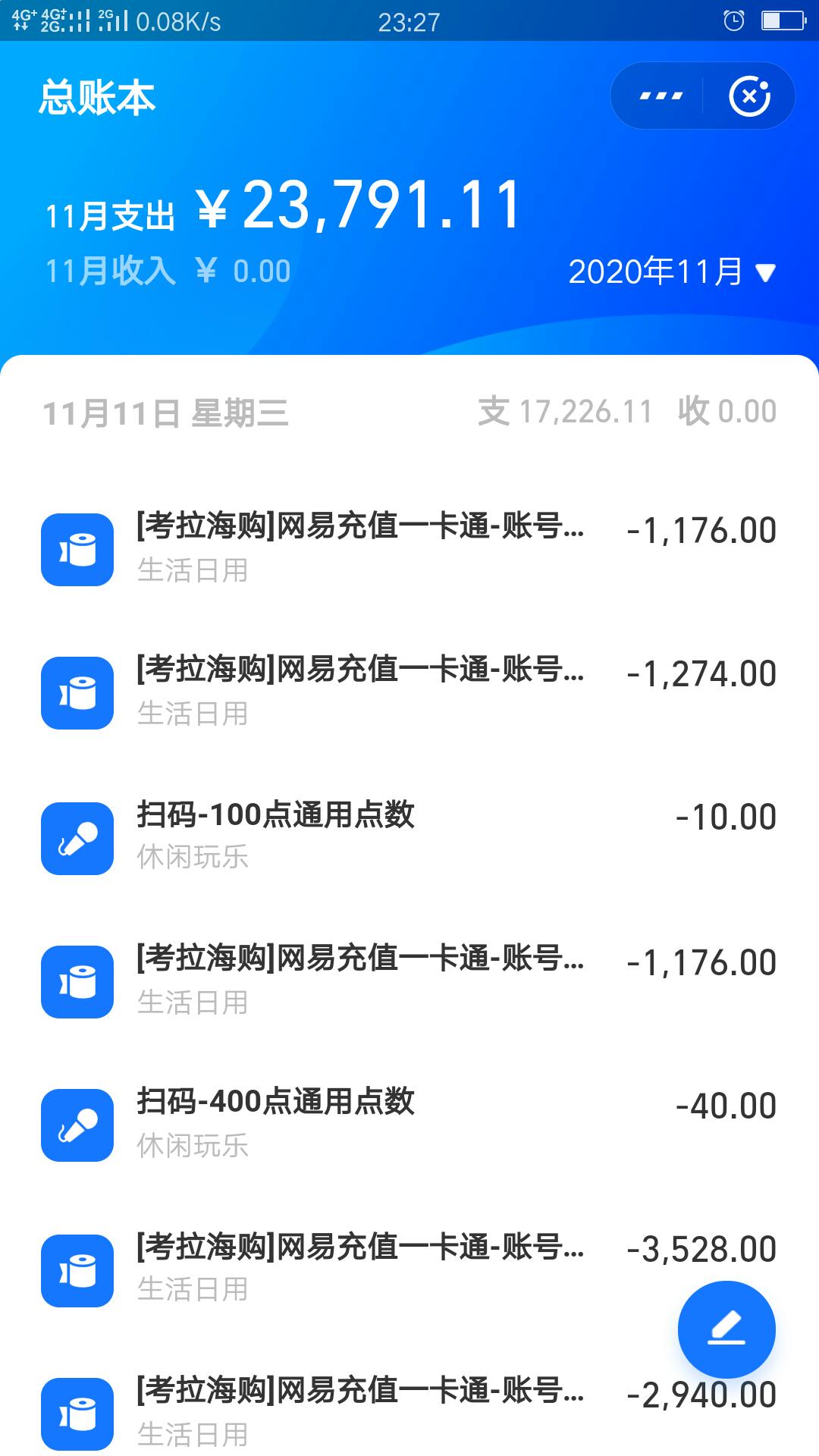Close the mini program
The width and height of the screenshot is (819, 1456).
[x=749, y=96]
